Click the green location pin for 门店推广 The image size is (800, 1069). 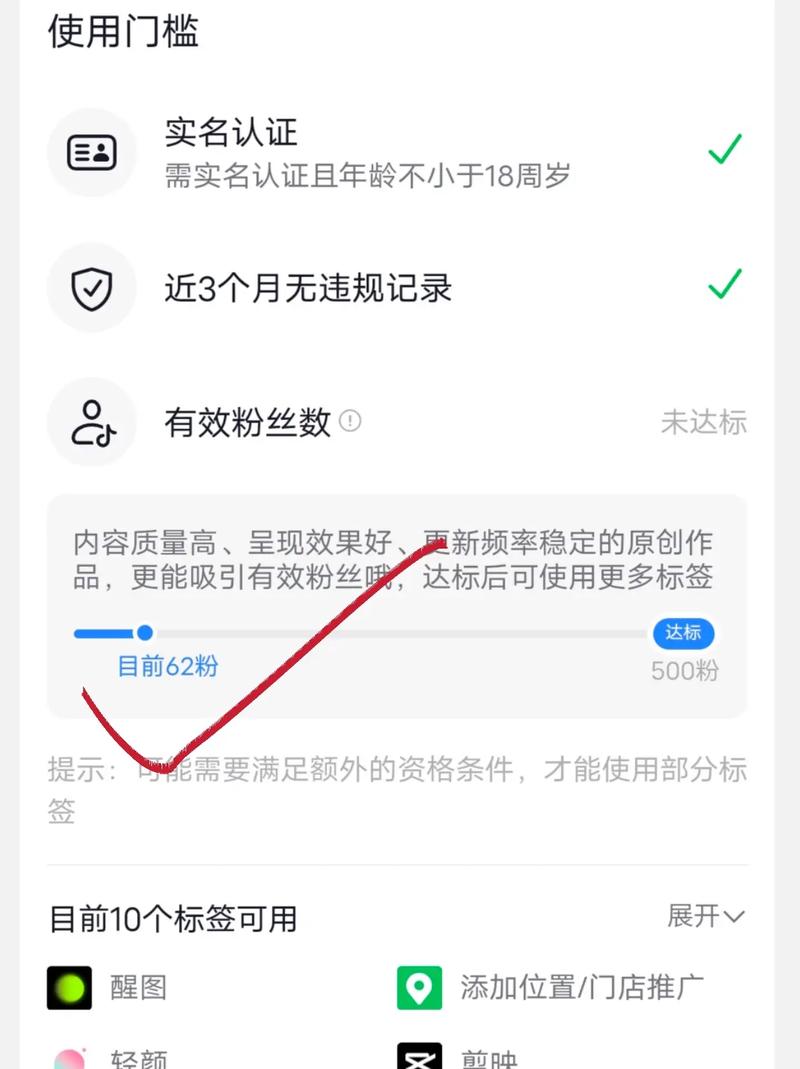(422, 987)
